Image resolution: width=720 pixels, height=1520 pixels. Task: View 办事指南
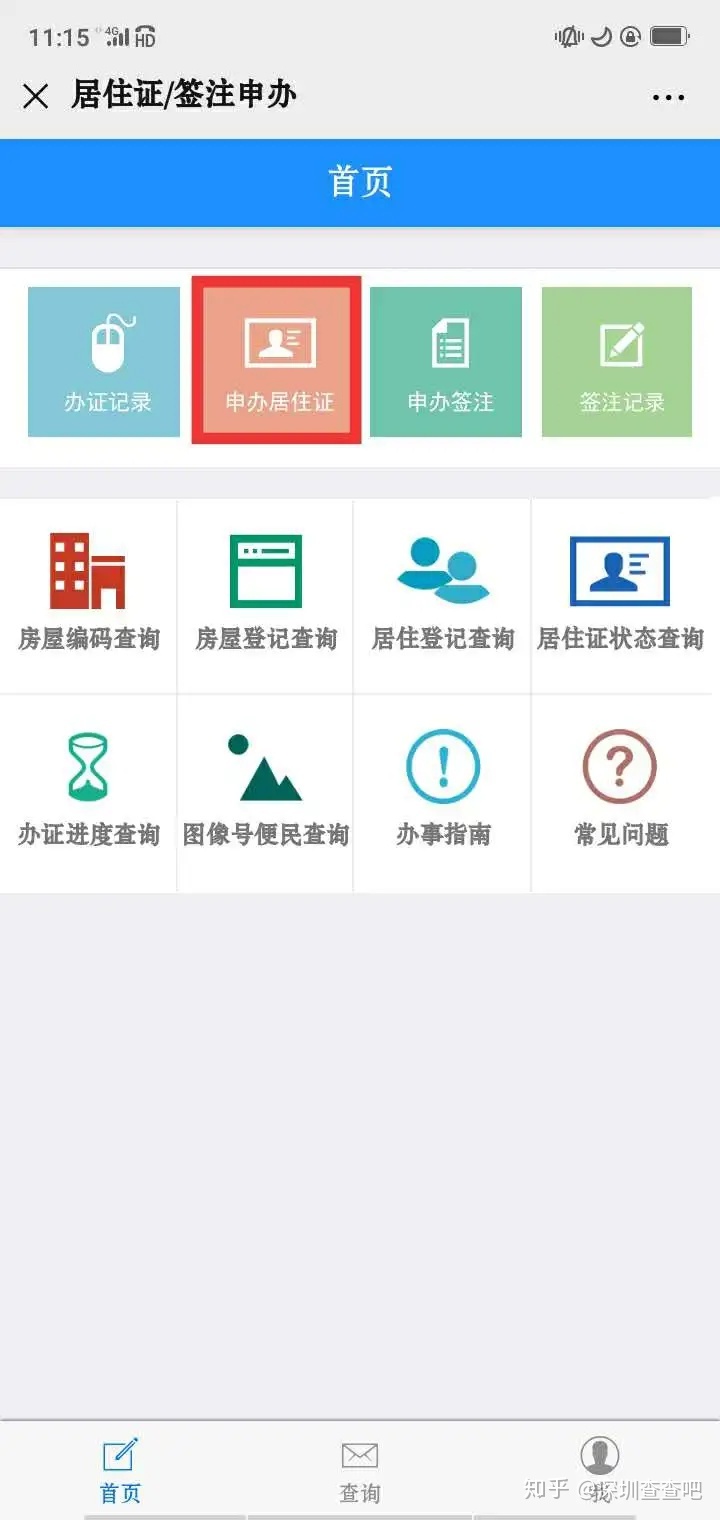442,791
